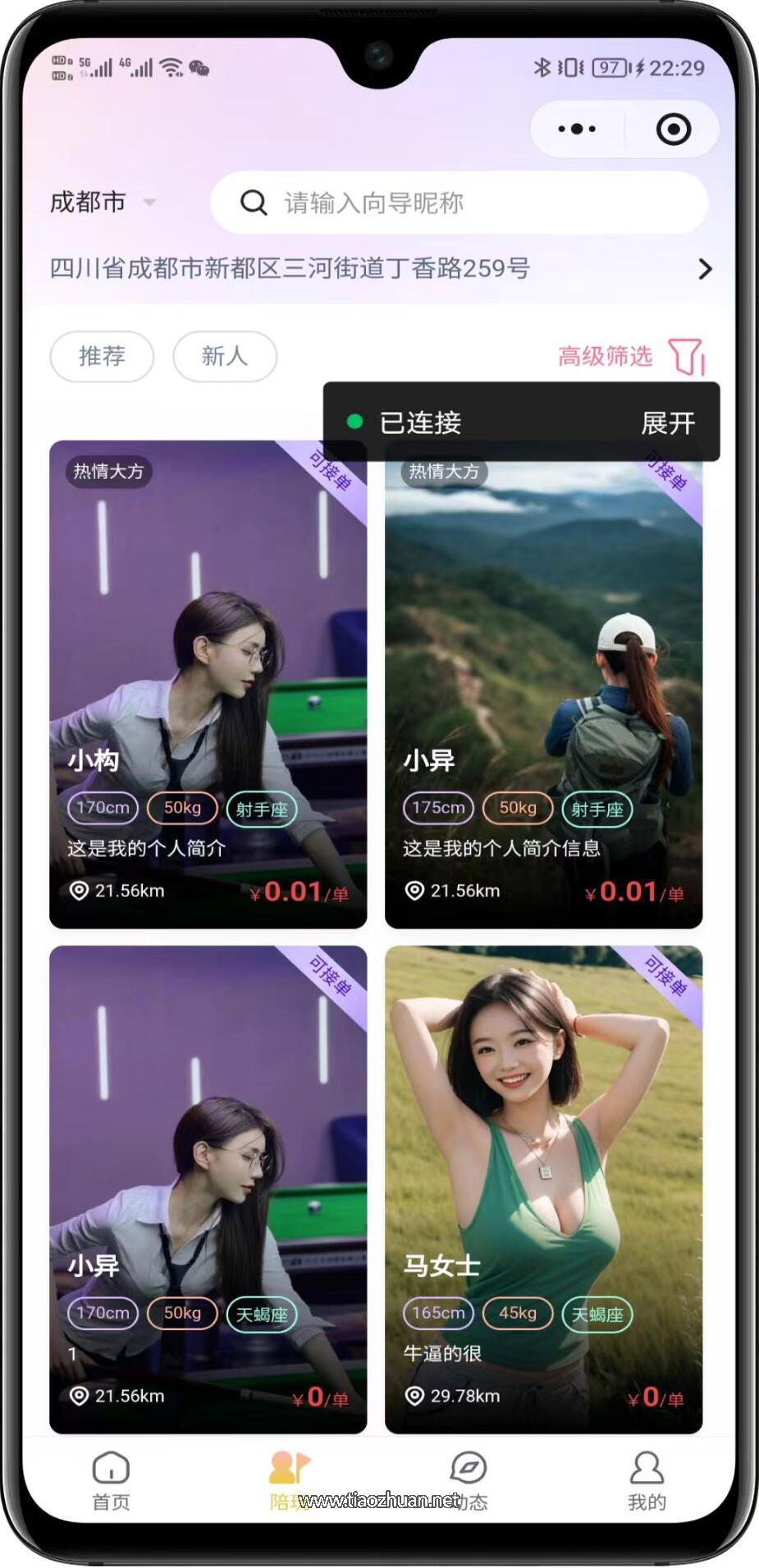The image size is (759, 1568).
Task: Toggle the 推荐 filter chip
Action: click(x=101, y=356)
